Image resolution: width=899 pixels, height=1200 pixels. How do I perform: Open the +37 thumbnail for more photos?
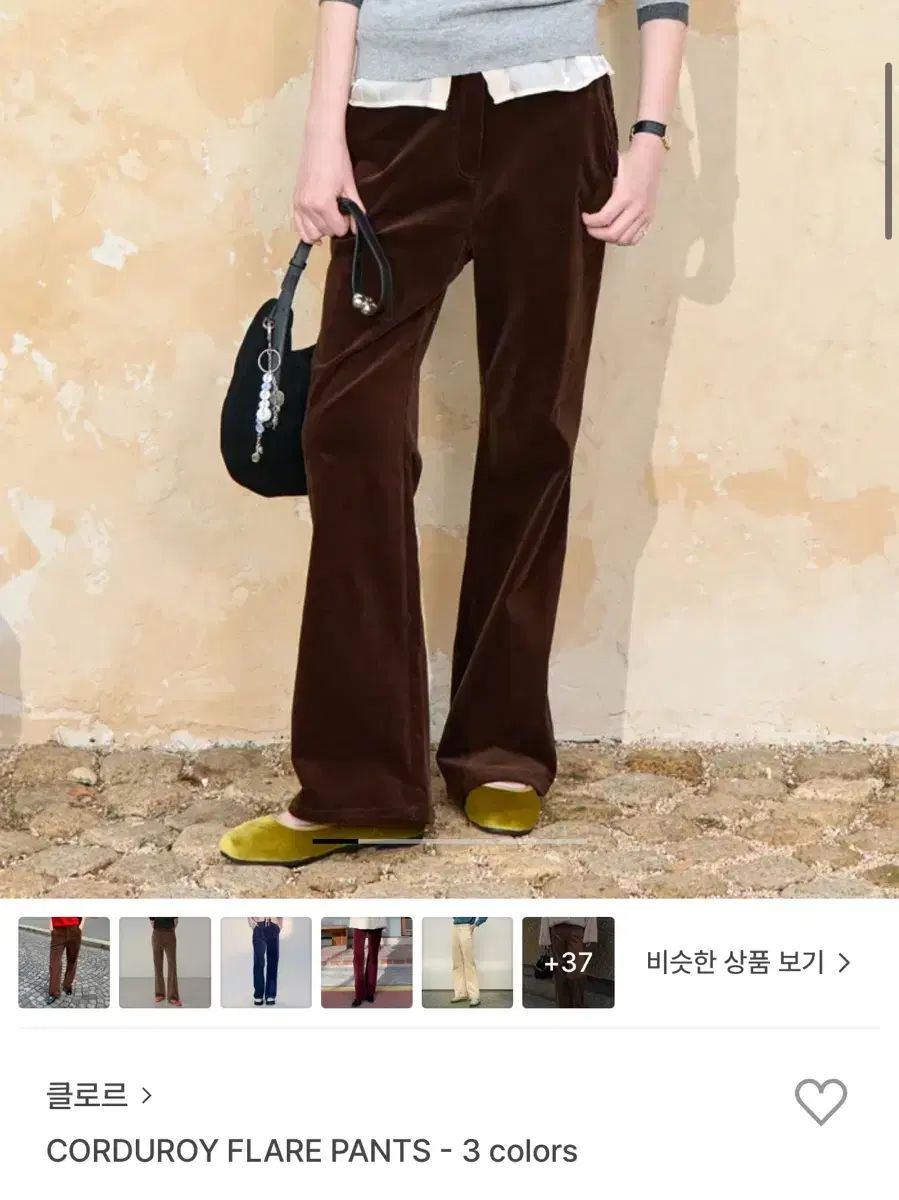(x=568, y=962)
